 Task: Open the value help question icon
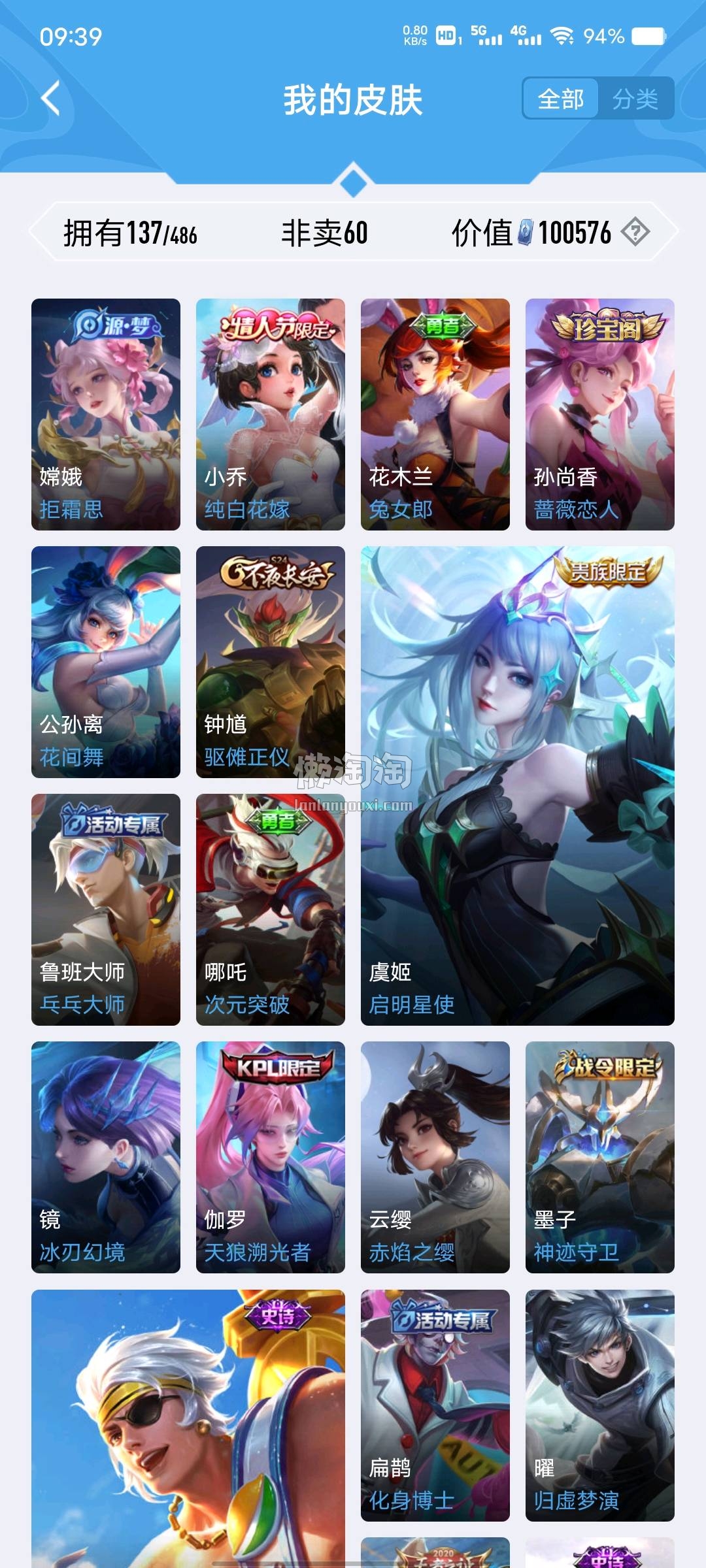635,232
